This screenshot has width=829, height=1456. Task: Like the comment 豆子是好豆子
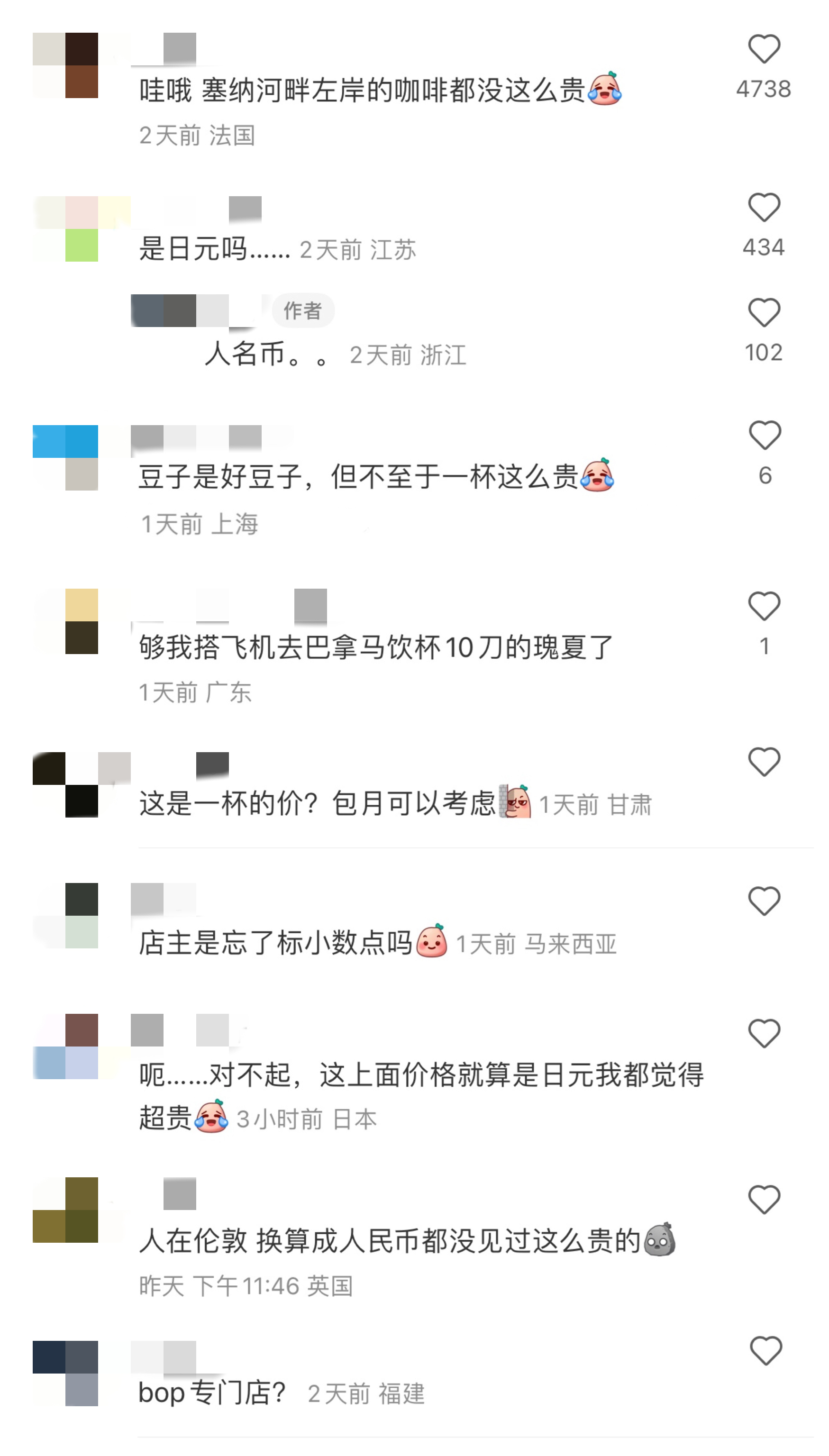(765, 436)
